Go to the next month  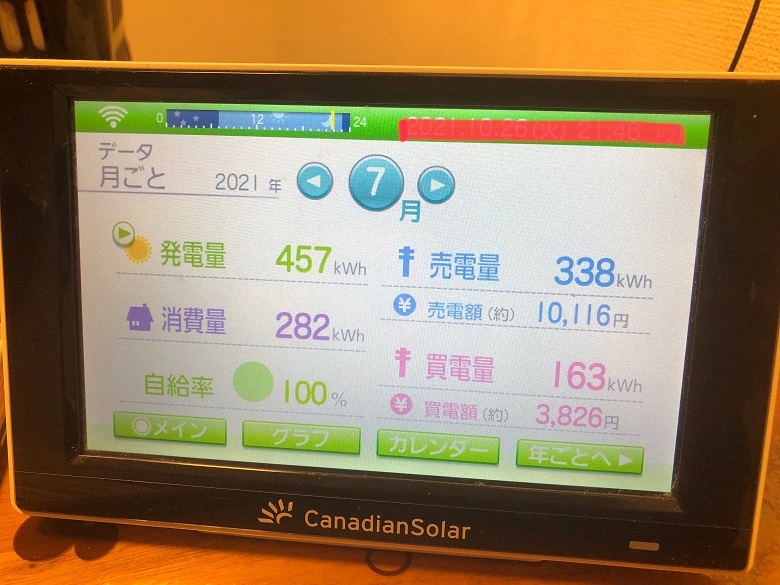(436, 185)
